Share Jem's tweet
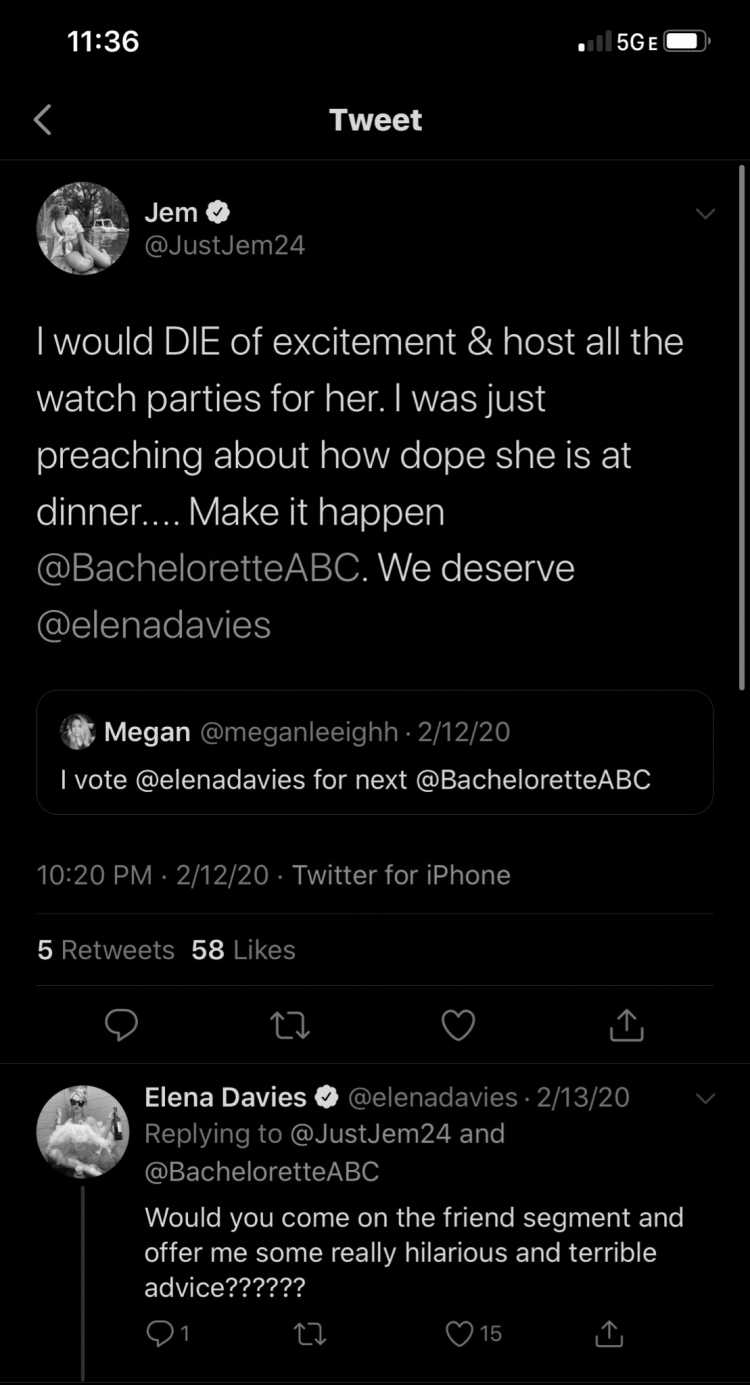 626,1024
